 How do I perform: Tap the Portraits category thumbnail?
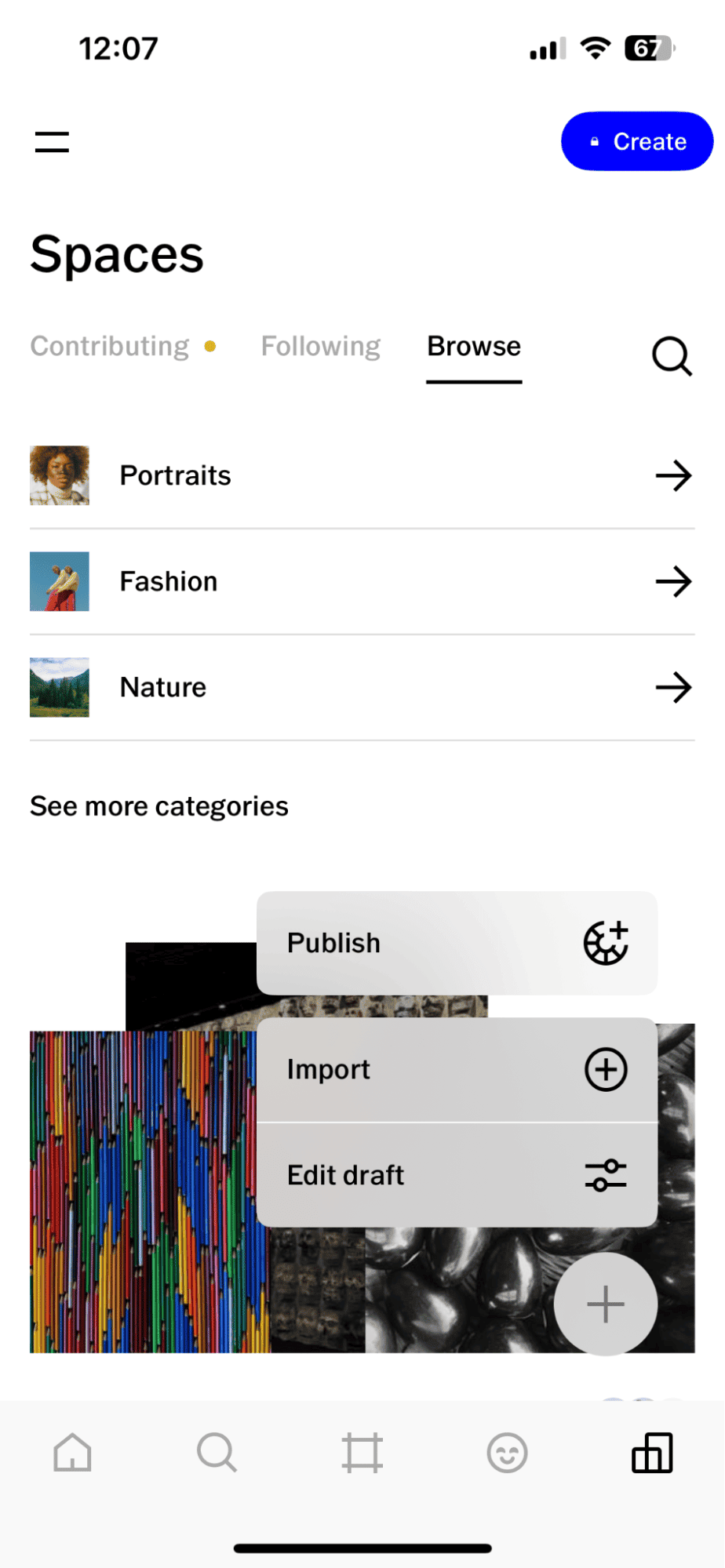coord(59,475)
